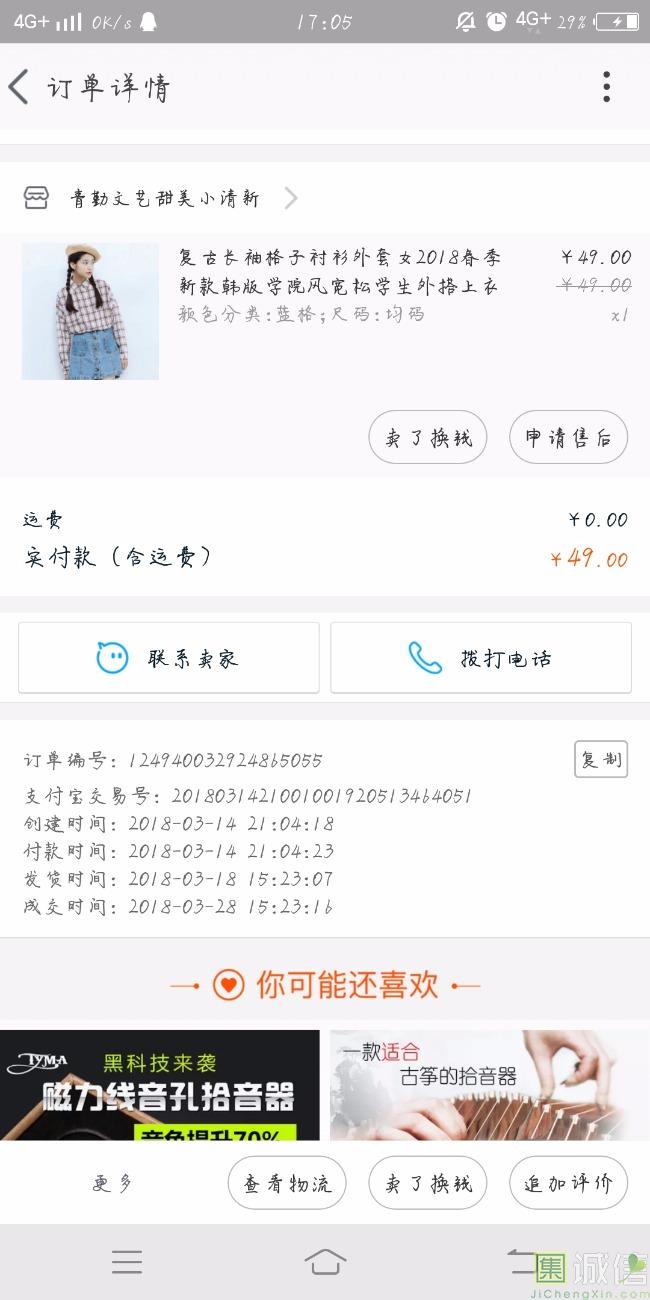Tap 卖了换钱 under the product

(x=427, y=437)
